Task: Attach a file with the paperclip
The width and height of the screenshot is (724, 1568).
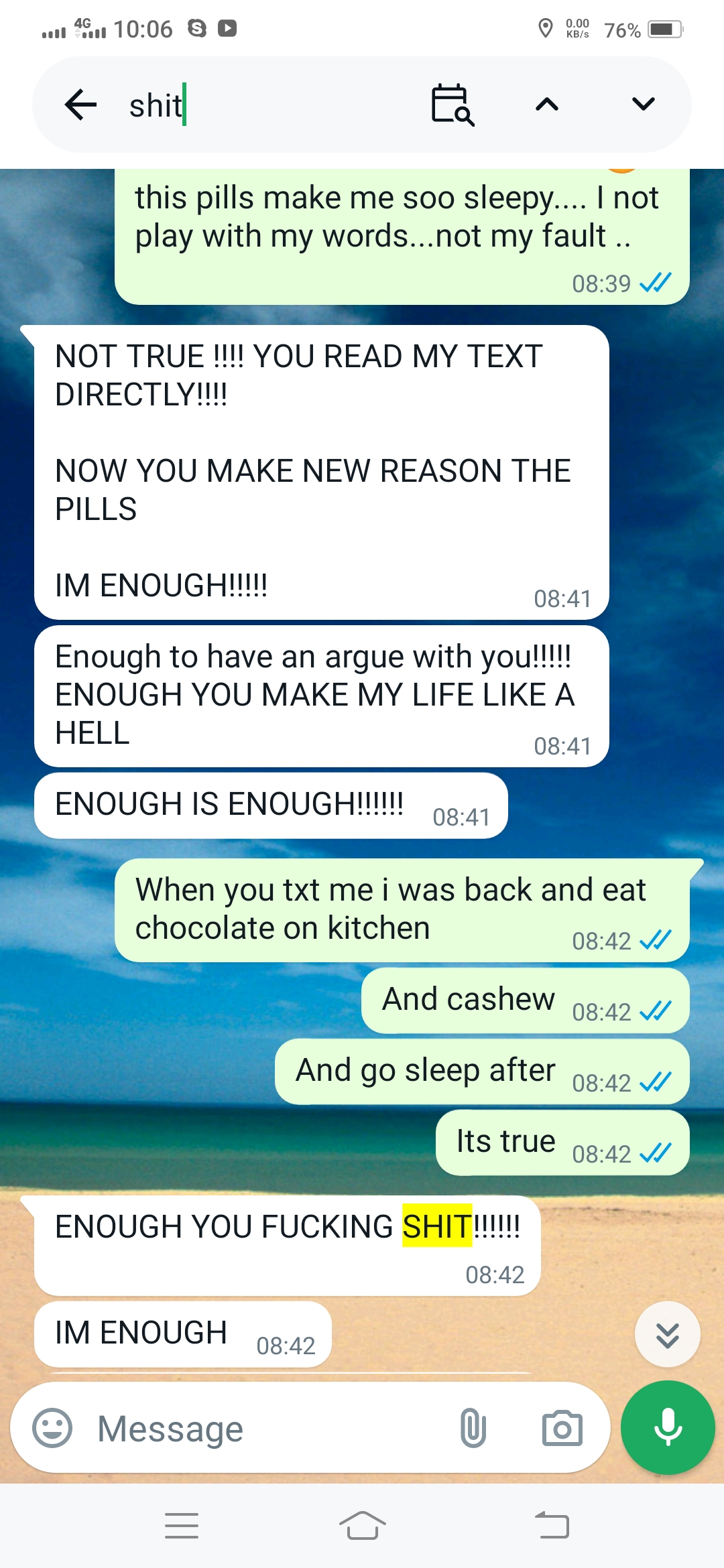Action: (x=473, y=1428)
